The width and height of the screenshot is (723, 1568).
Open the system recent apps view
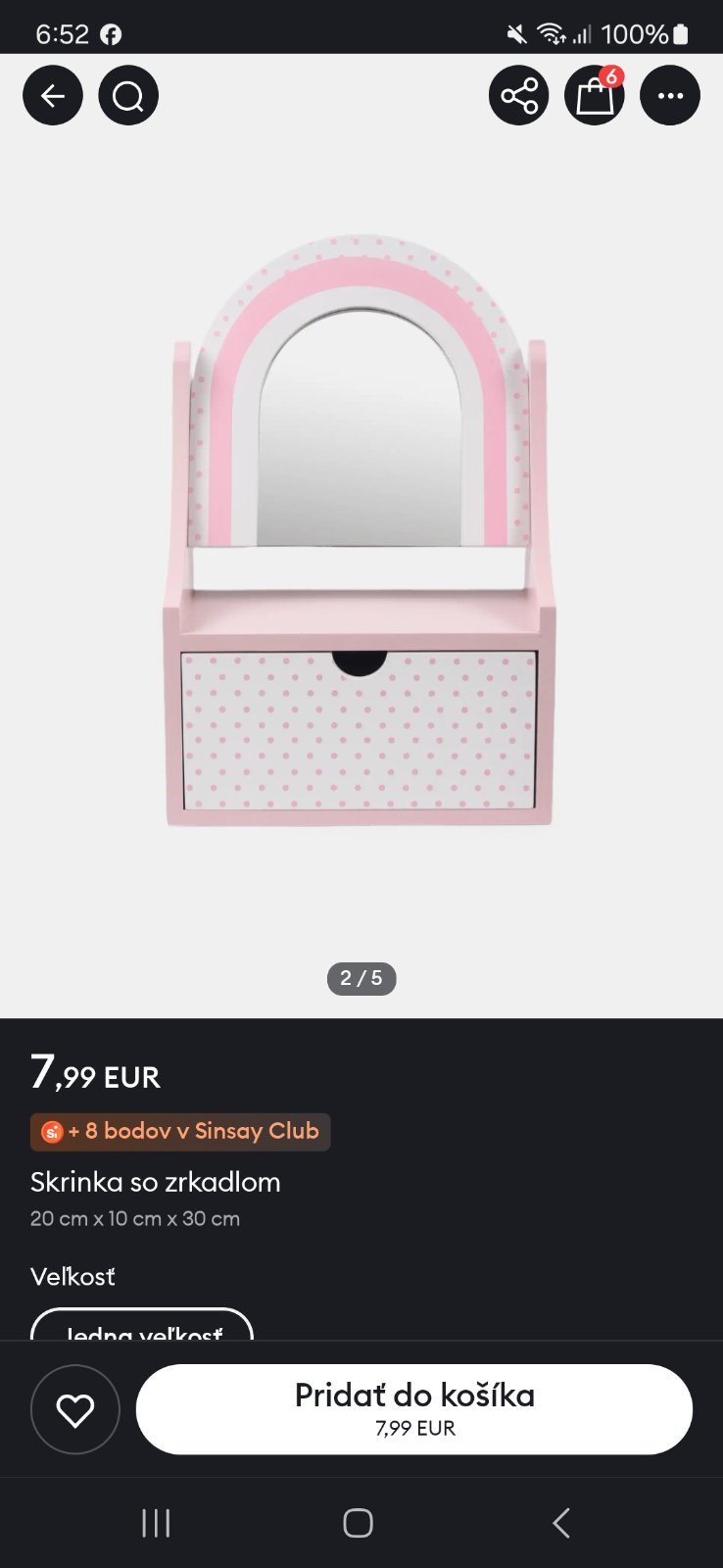tap(156, 1523)
